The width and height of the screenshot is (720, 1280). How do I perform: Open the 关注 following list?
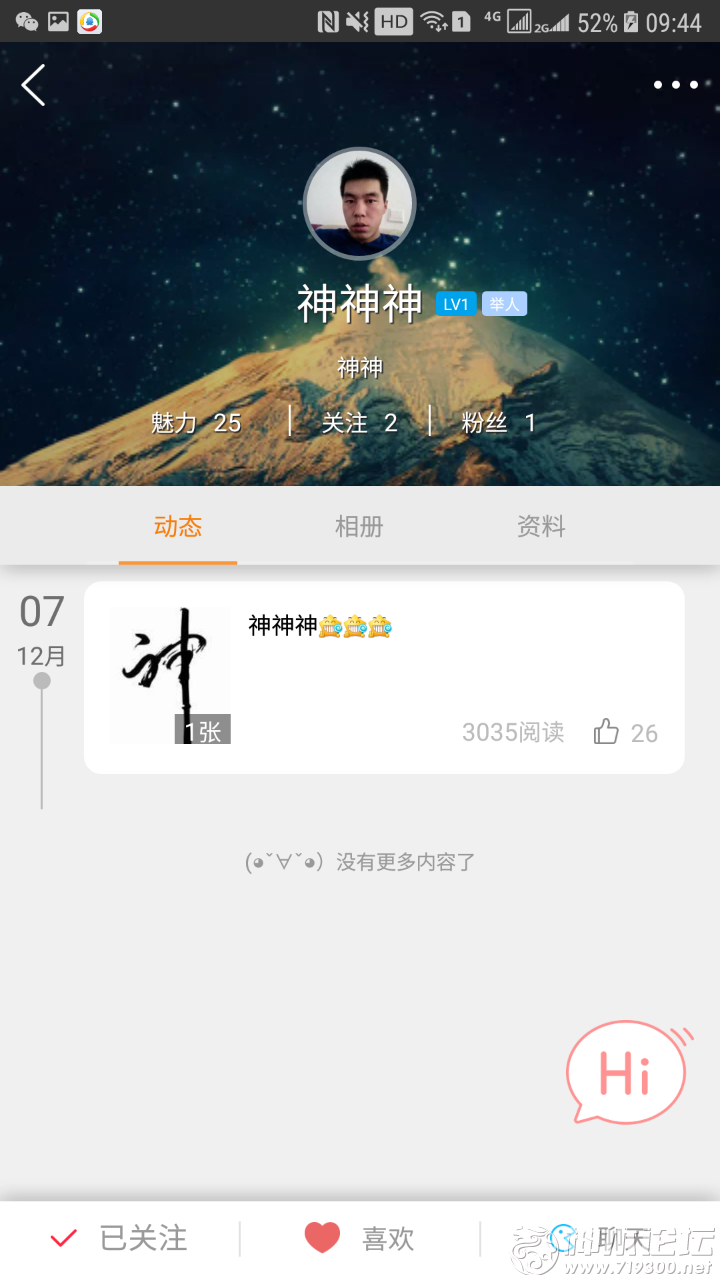359,423
